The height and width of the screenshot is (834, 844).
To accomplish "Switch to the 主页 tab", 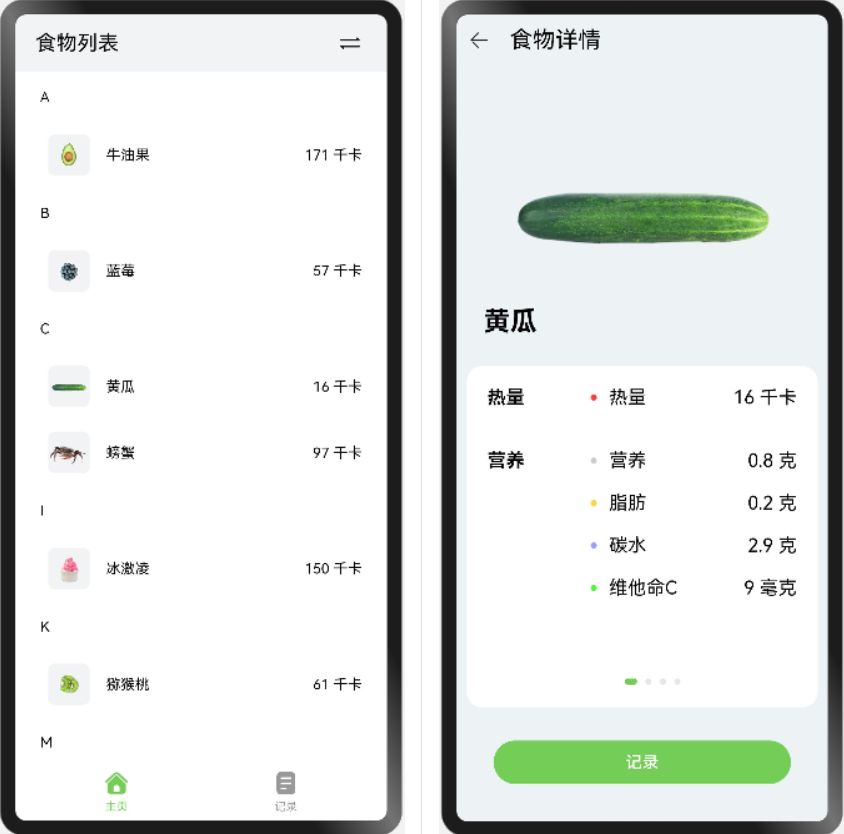I will pyautogui.click(x=116, y=790).
